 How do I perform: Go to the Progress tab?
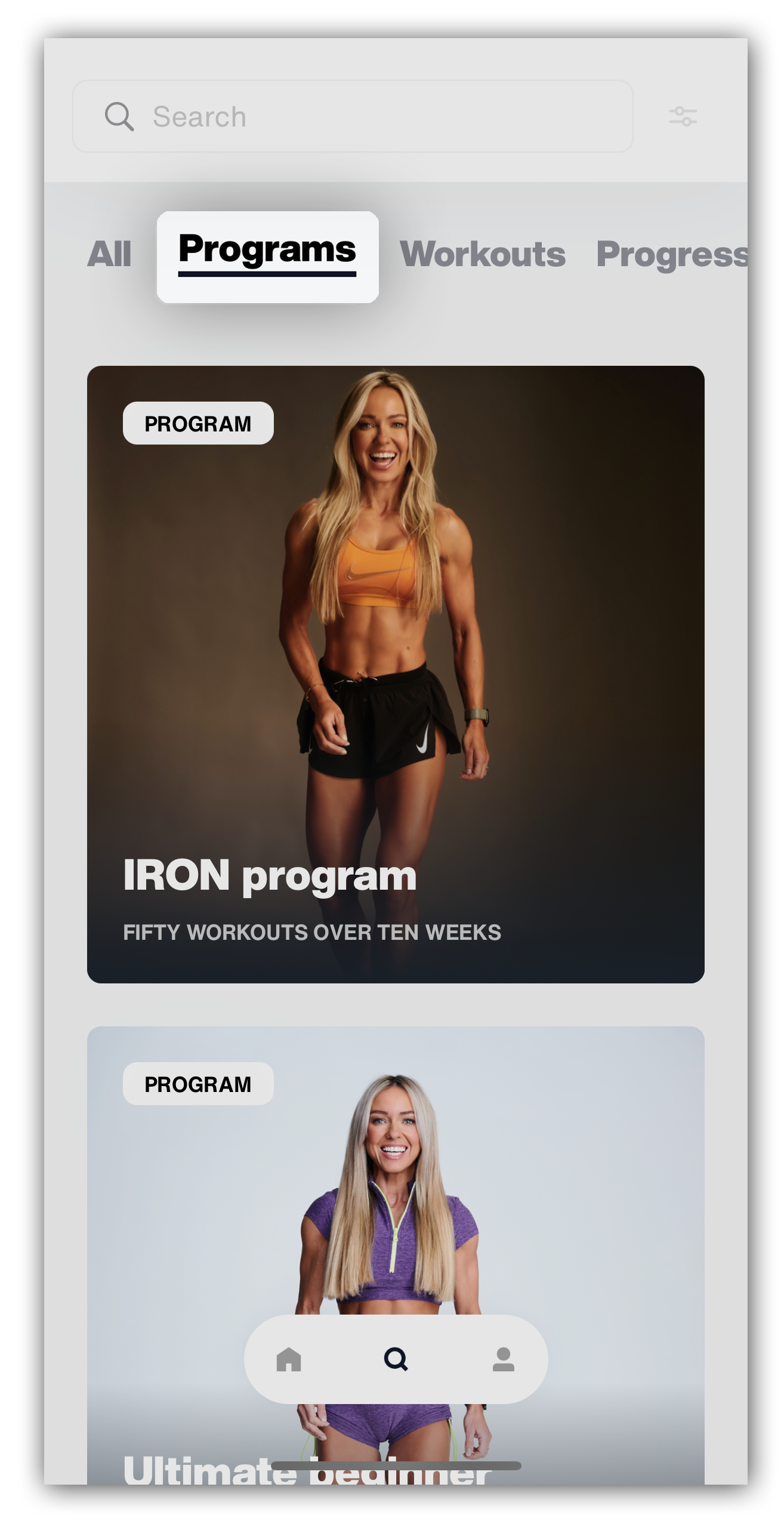click(672, 255)
